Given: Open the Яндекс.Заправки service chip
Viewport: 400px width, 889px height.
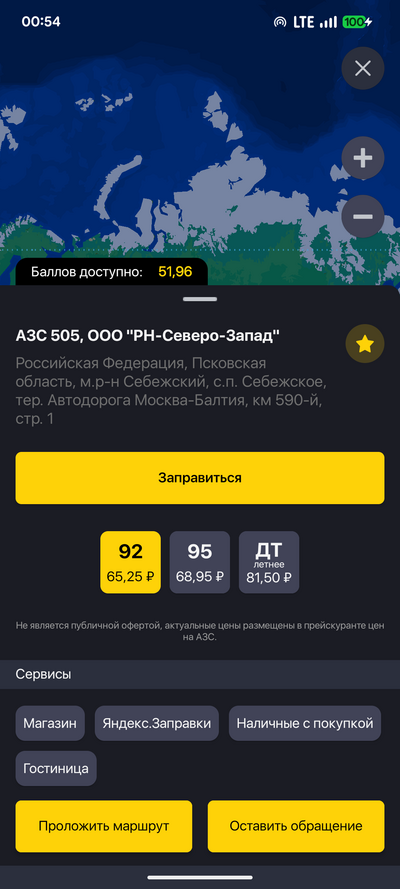Looking at the screenshot, I should point(156,723).
